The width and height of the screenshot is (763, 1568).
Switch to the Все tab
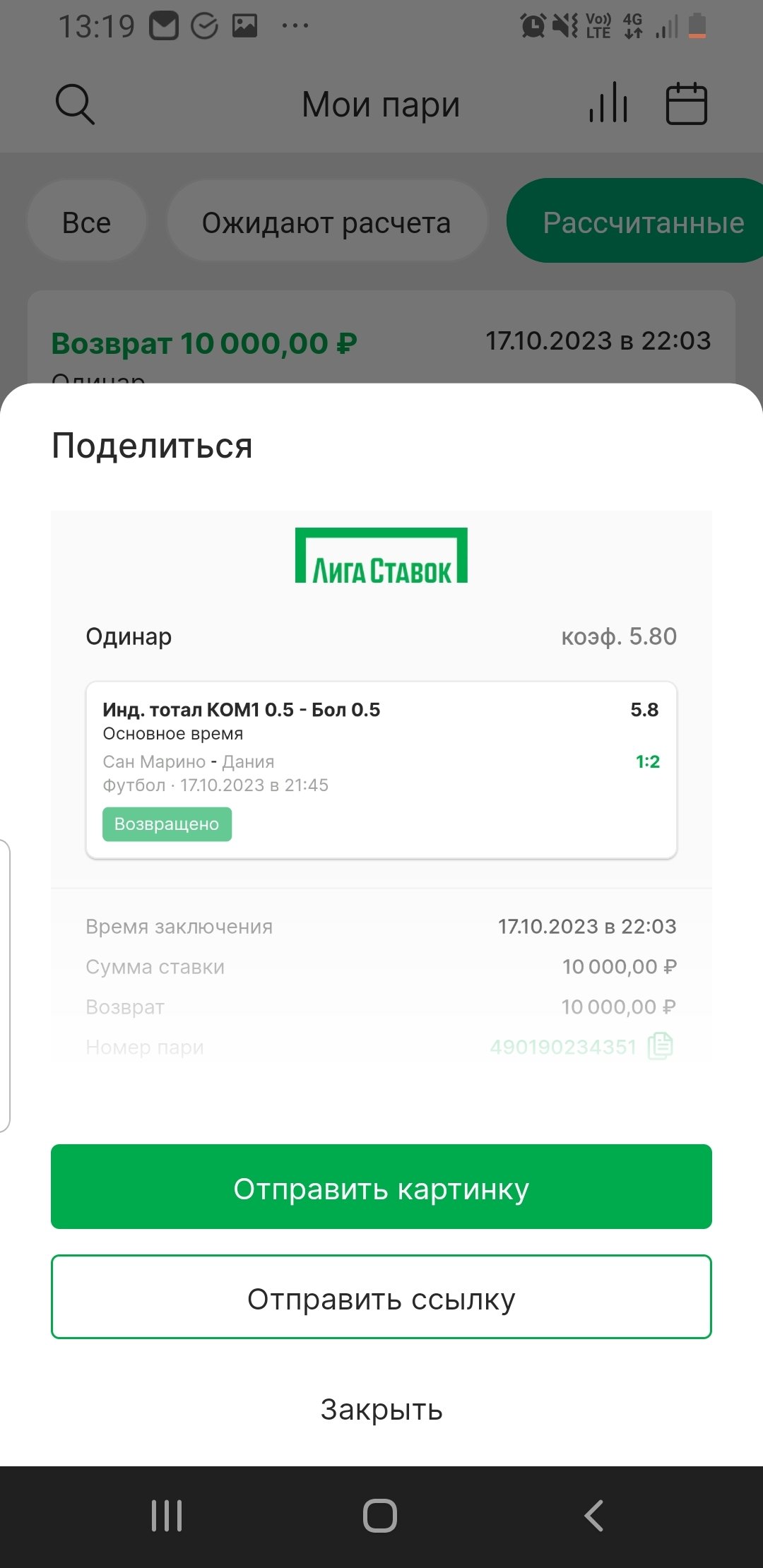click(86, 222)
